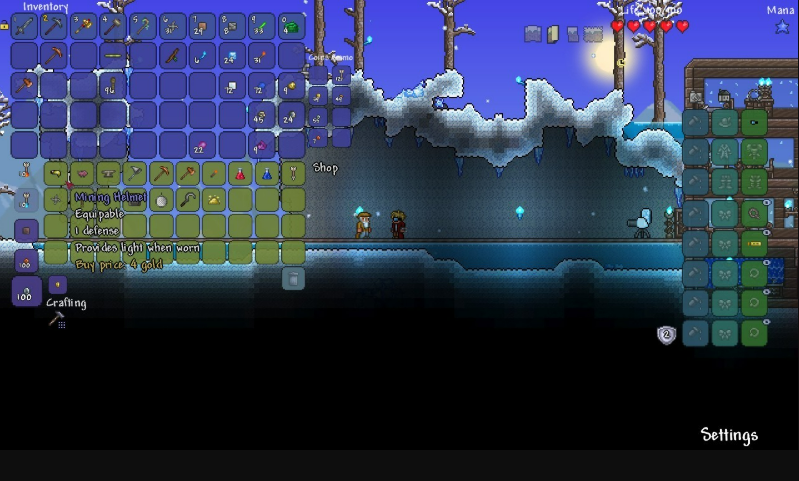Select the green gel in hotbar slot ten
The image size is (799, 481).
[291, 26]
